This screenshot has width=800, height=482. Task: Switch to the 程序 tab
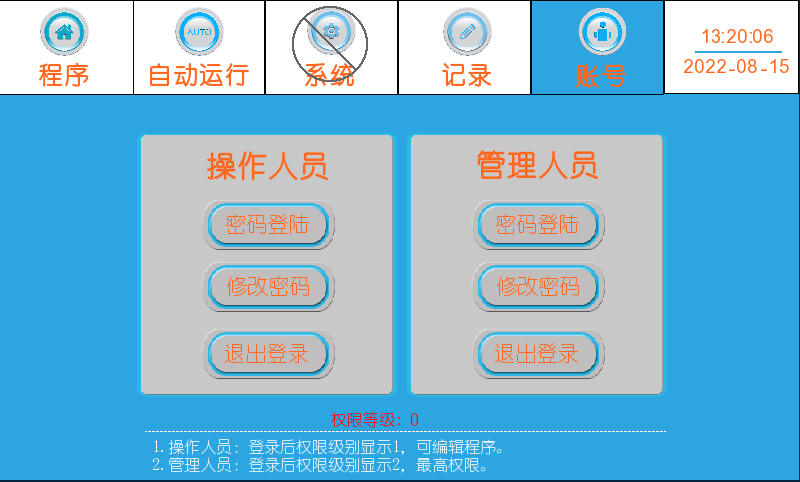coord(66,48)
